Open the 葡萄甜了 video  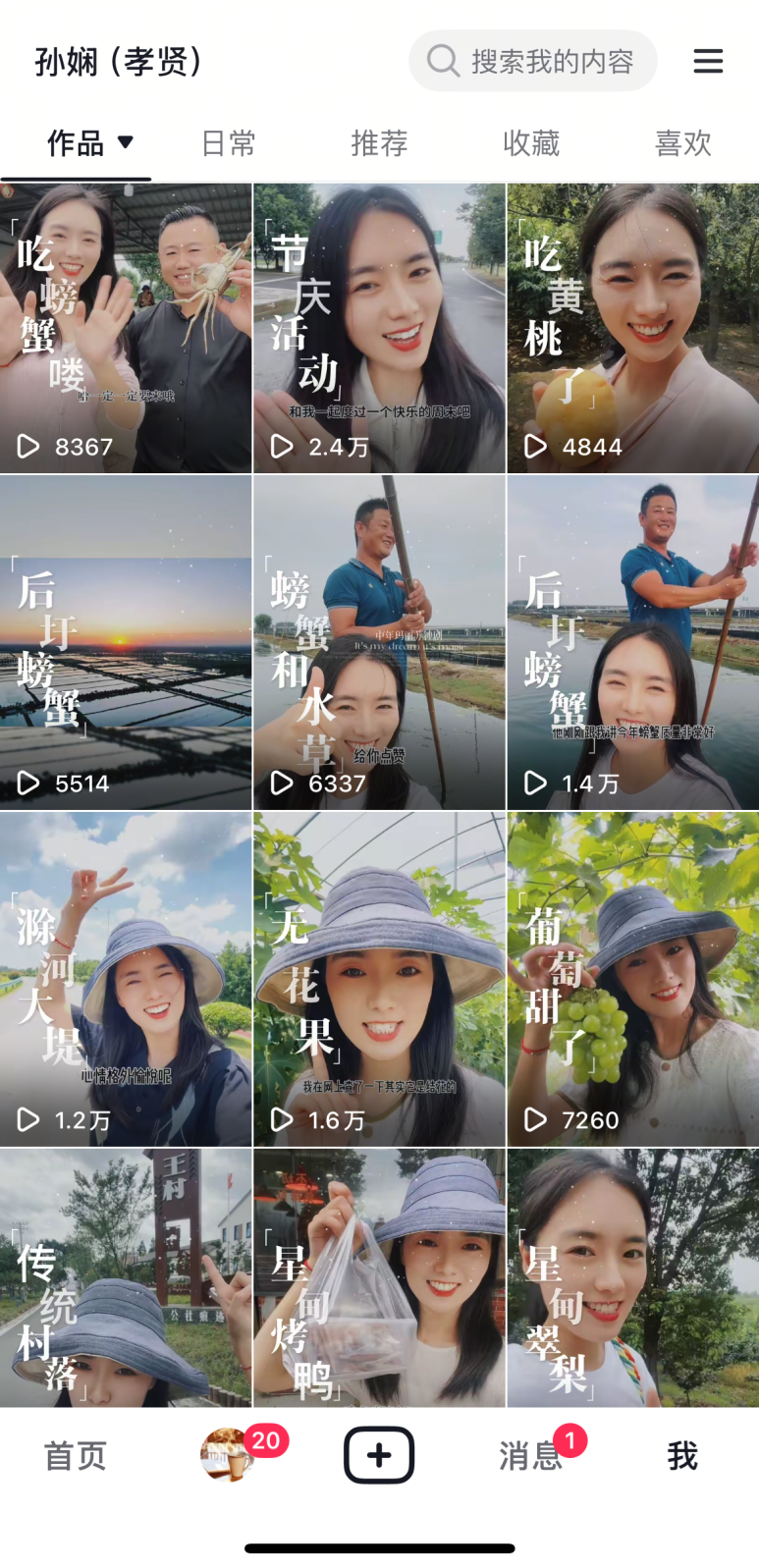pyautogui.click(x=632, y=979)
